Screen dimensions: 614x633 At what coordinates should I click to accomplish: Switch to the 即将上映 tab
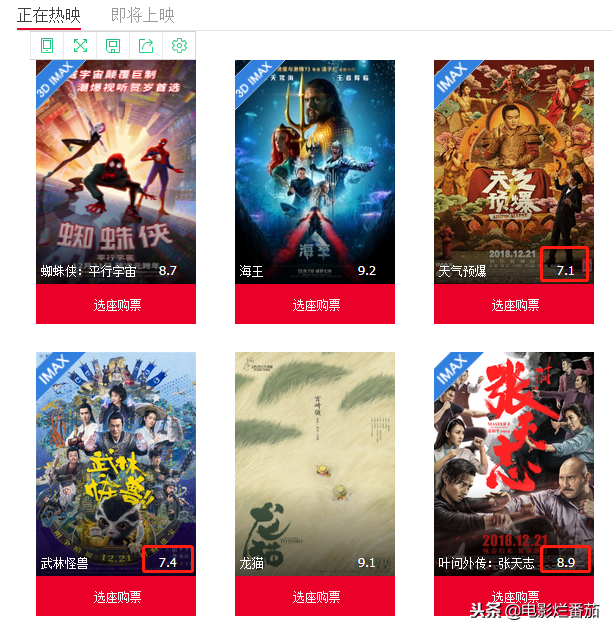click(x=143, y=15)
